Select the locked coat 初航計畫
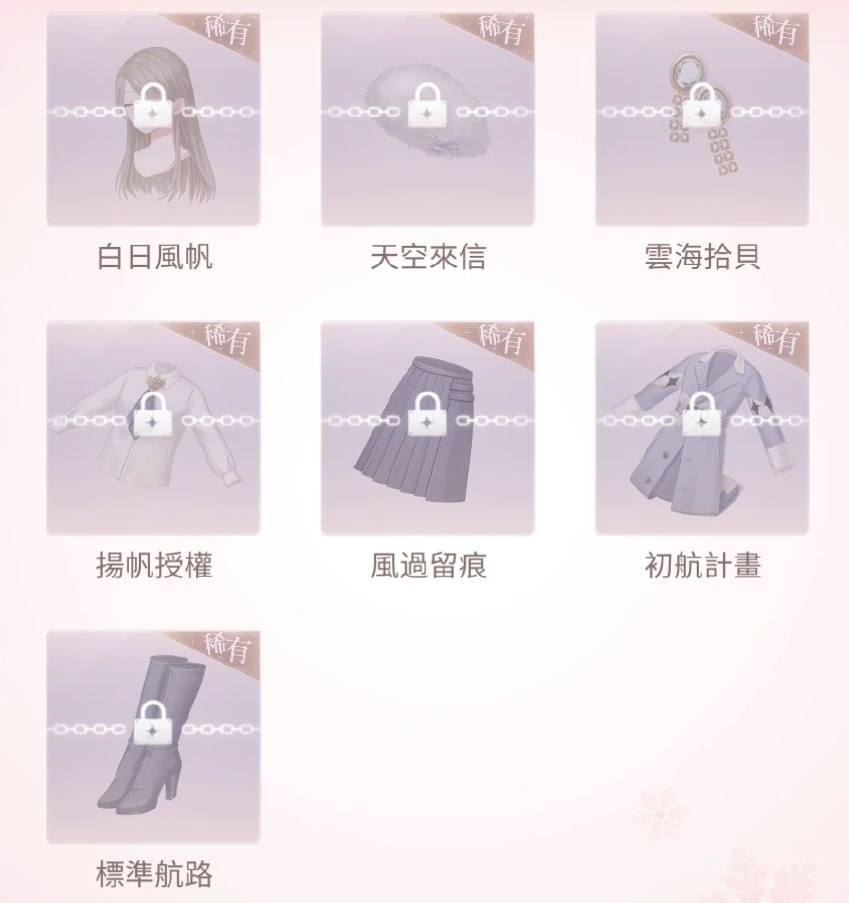 click(701, 428)
